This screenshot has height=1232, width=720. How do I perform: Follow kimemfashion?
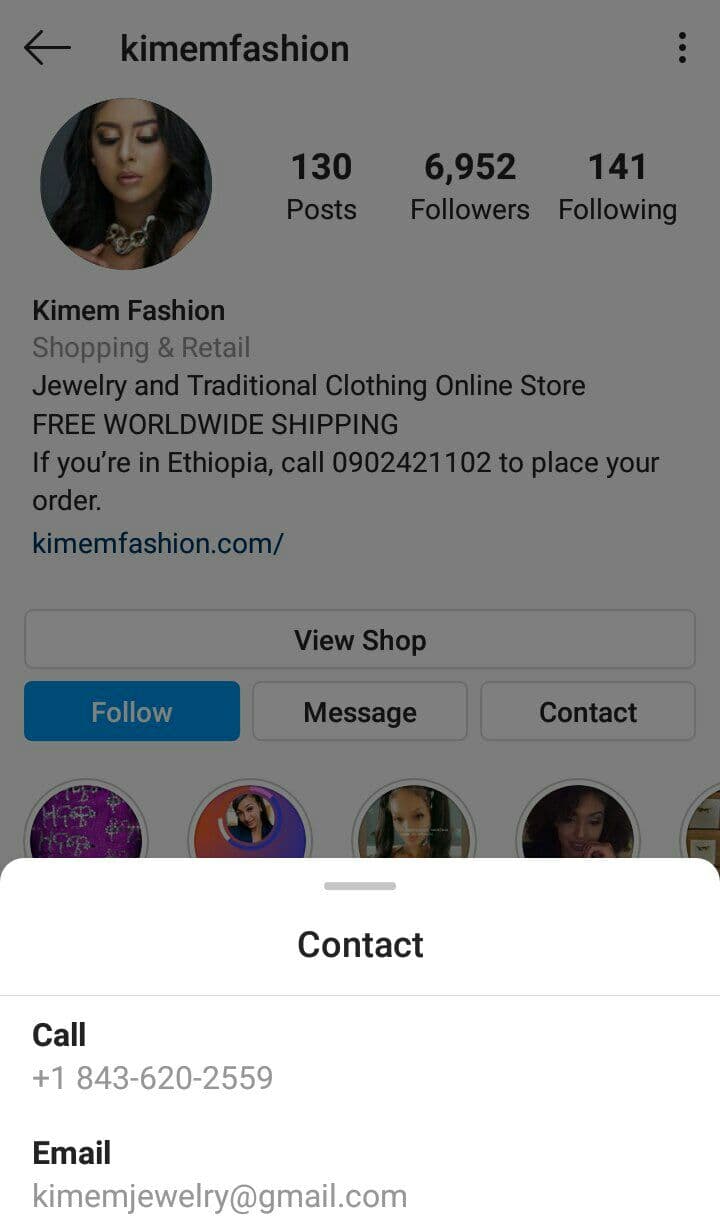coord(132,712)
